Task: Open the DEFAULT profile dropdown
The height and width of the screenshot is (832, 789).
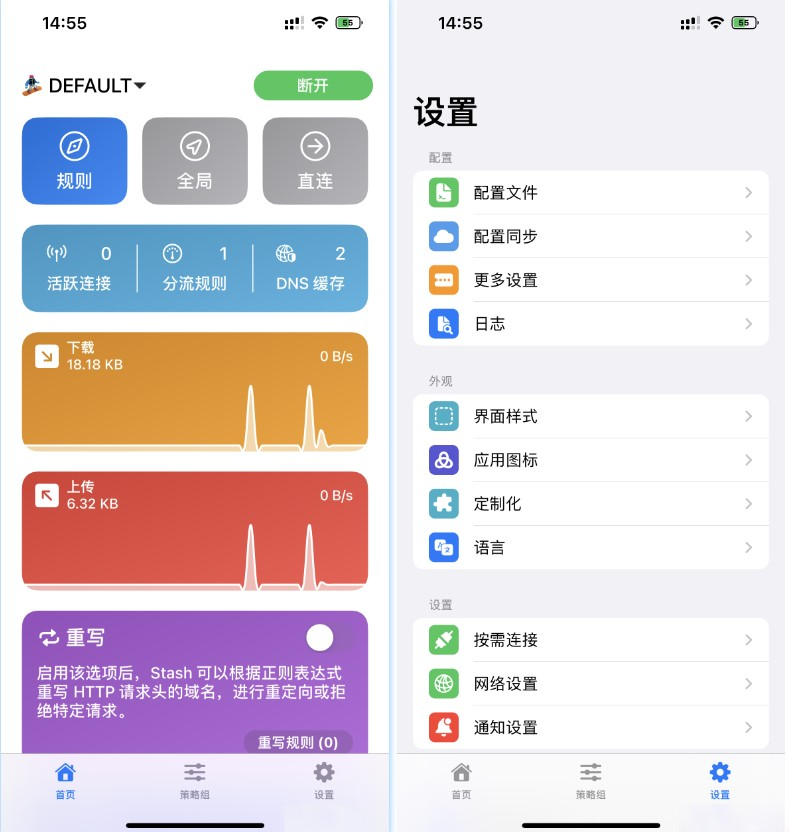Action: point(86,86)
